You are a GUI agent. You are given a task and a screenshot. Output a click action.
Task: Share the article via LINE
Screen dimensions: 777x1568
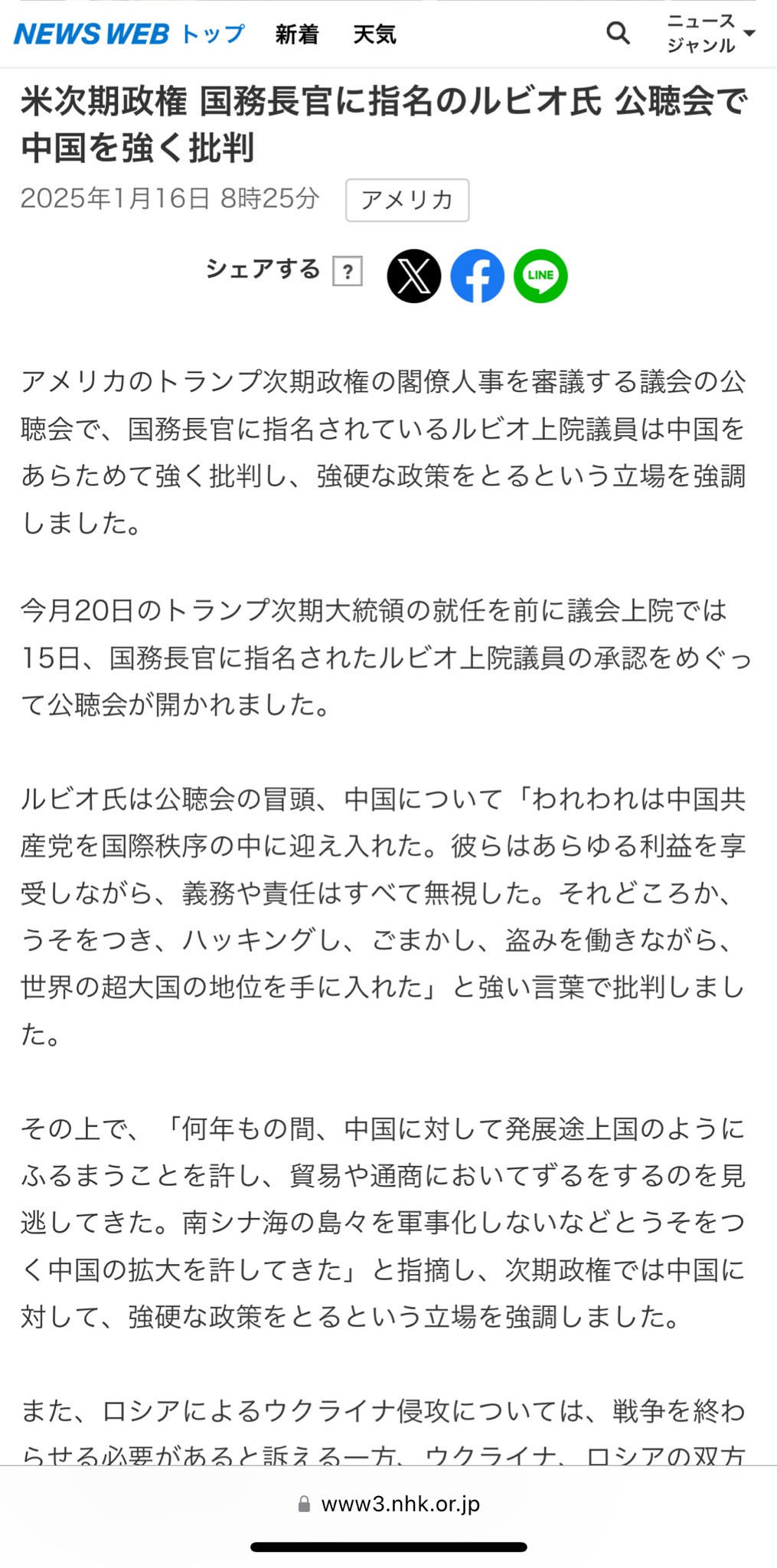click(540, 276)
